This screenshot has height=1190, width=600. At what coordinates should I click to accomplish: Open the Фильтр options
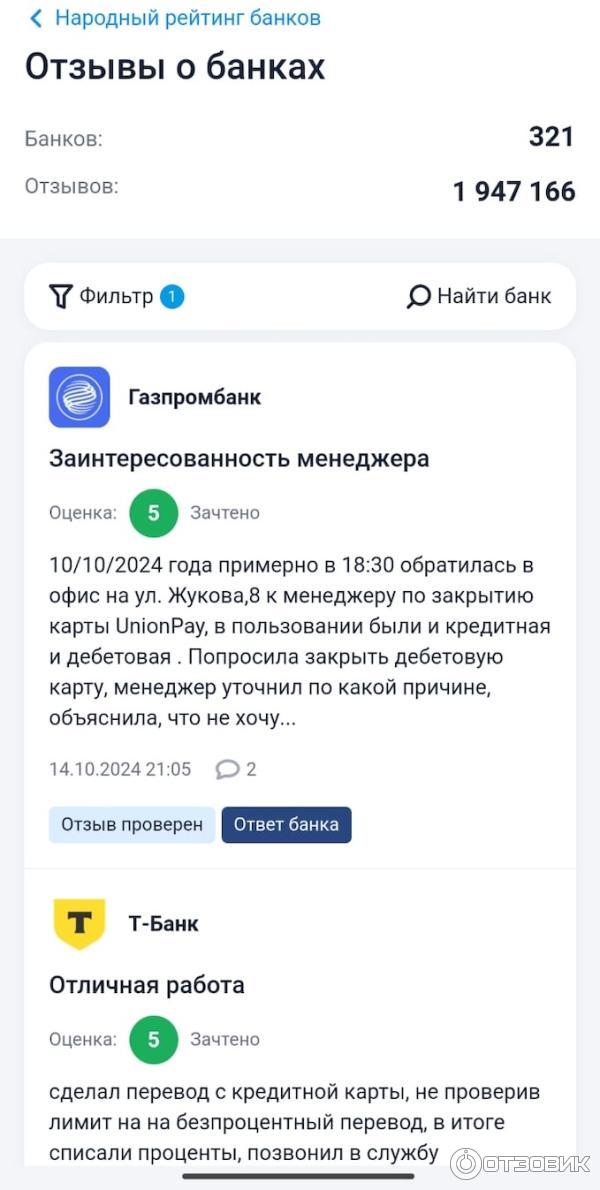point(116,296)
